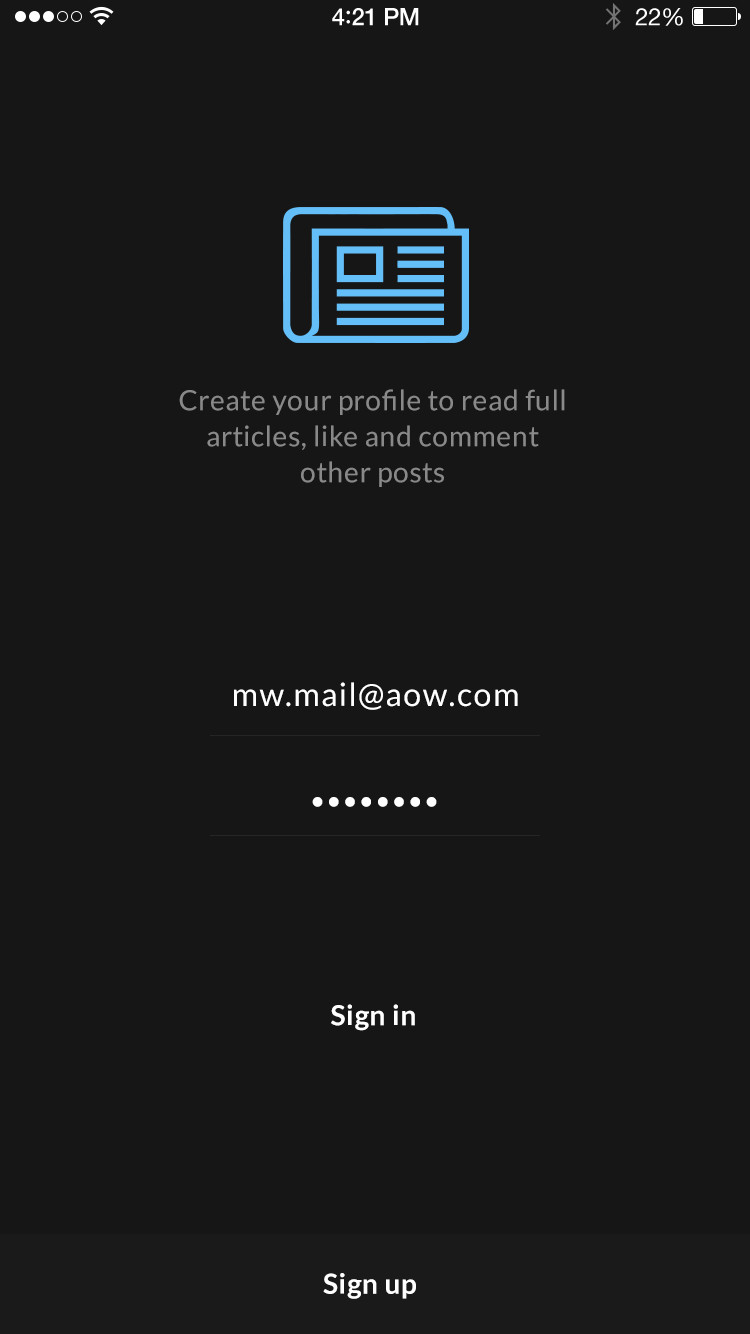Viewport: 750px width, 1334px height.
Task: Tap the email field with mw.mail@aow.com
Action: click(375, 696)
